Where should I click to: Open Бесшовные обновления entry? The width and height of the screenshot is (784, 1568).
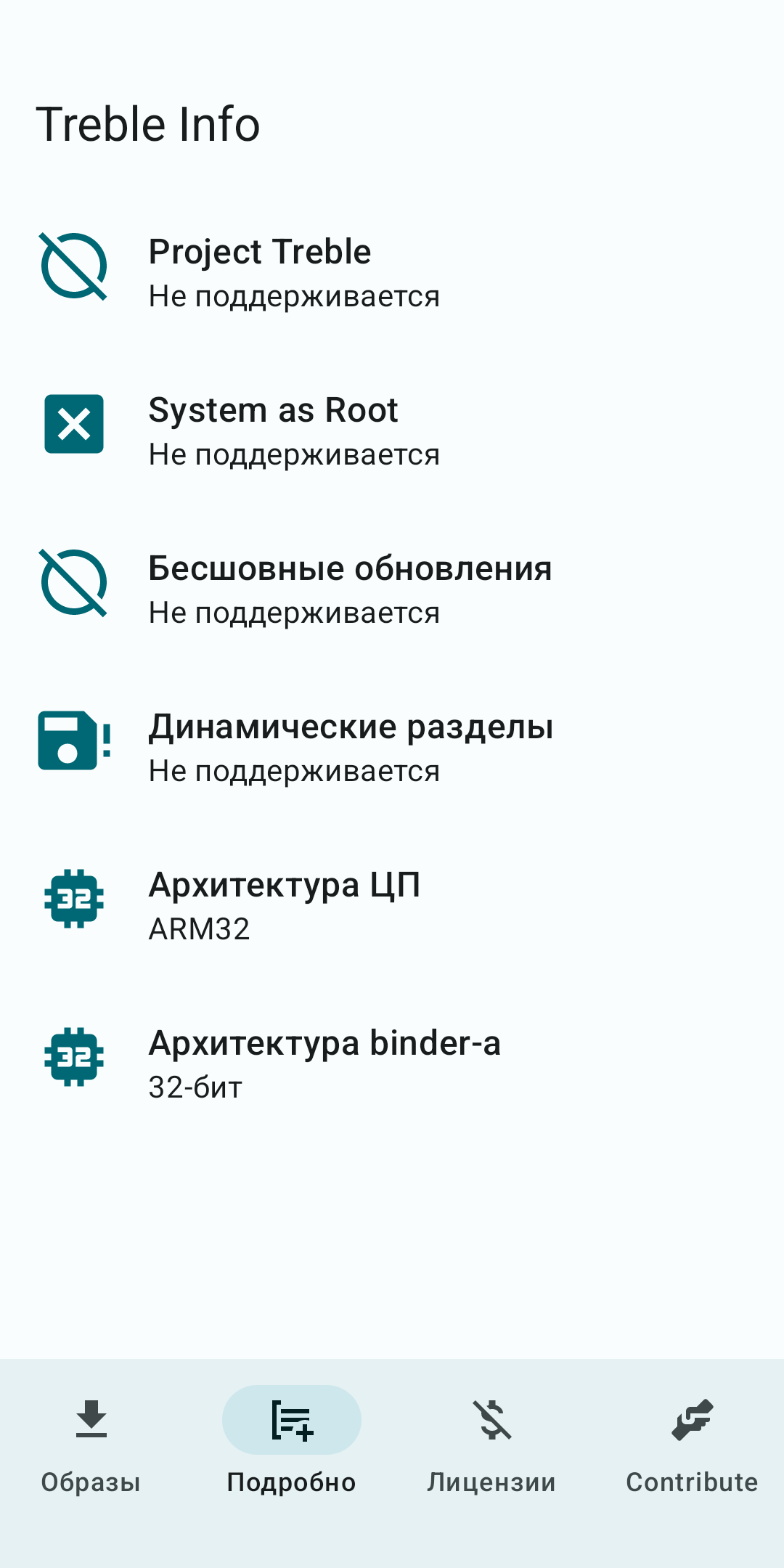pos(392,589)
